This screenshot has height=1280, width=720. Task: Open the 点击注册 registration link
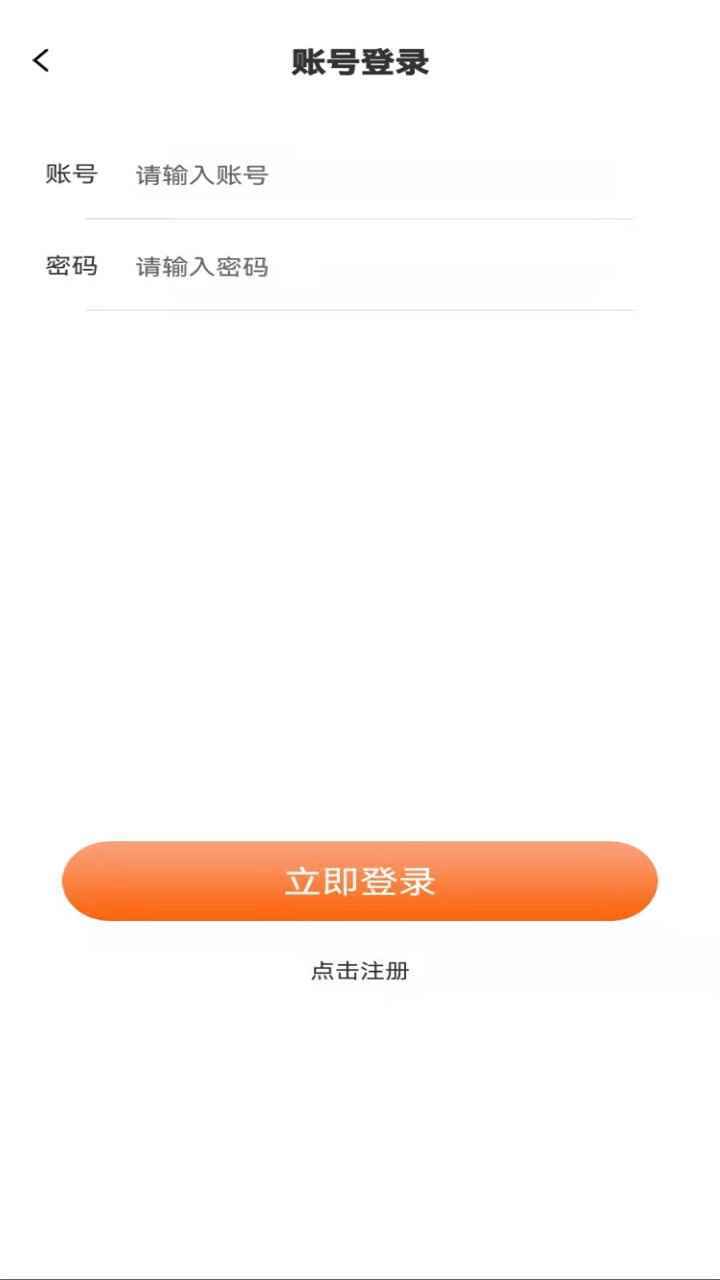(x=360, y=970)
